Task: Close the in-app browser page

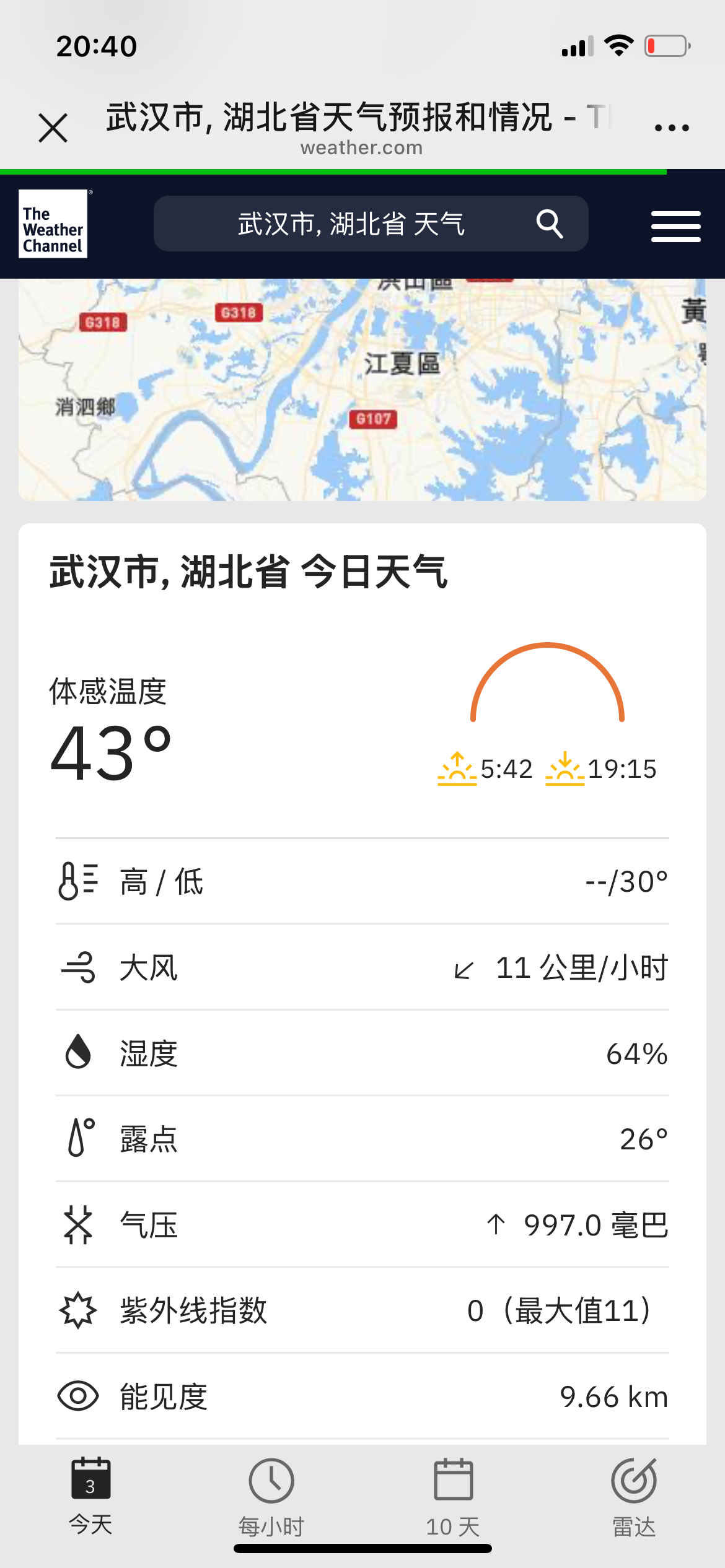Action: point(53,128)
